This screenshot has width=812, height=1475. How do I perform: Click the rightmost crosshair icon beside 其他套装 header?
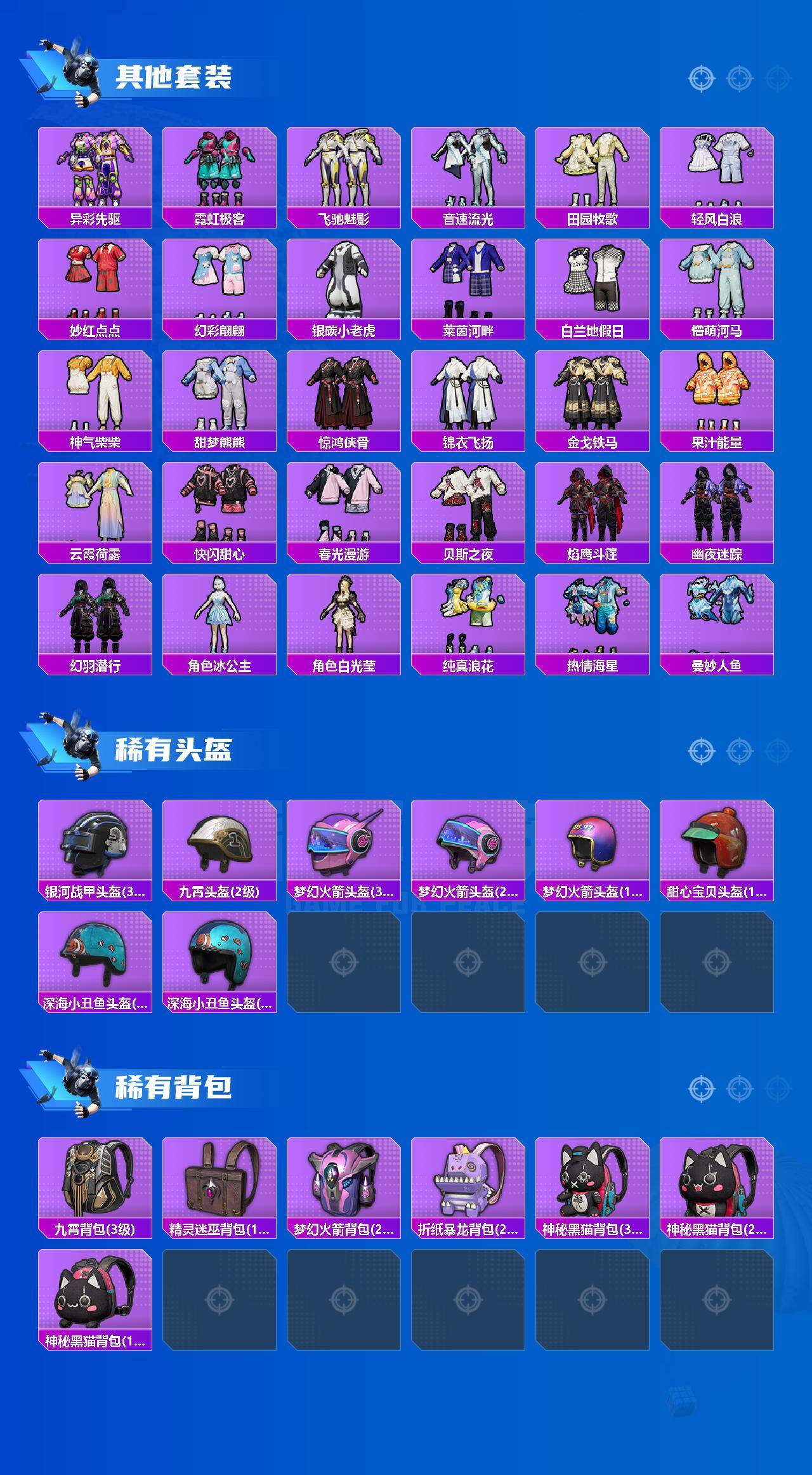click(775, 77)
